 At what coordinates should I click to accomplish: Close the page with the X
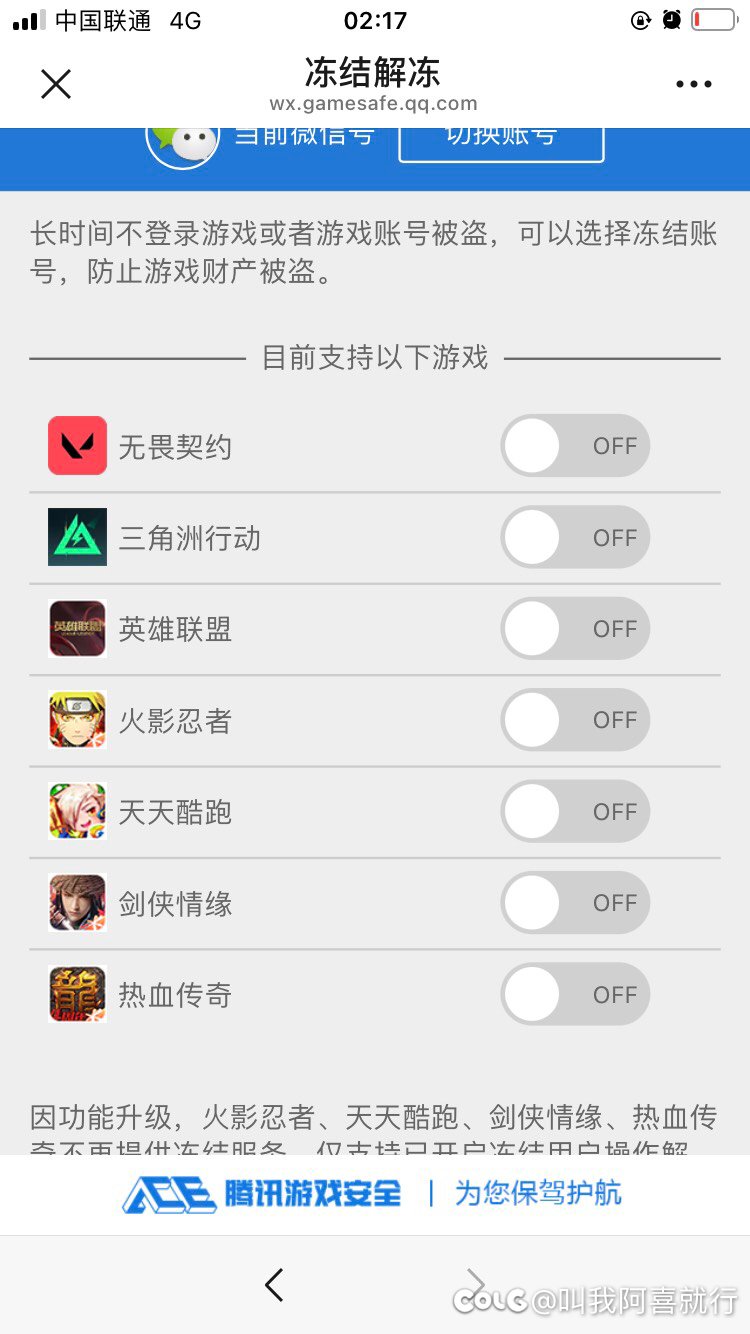pyautogui.click(x=56, y=84)
